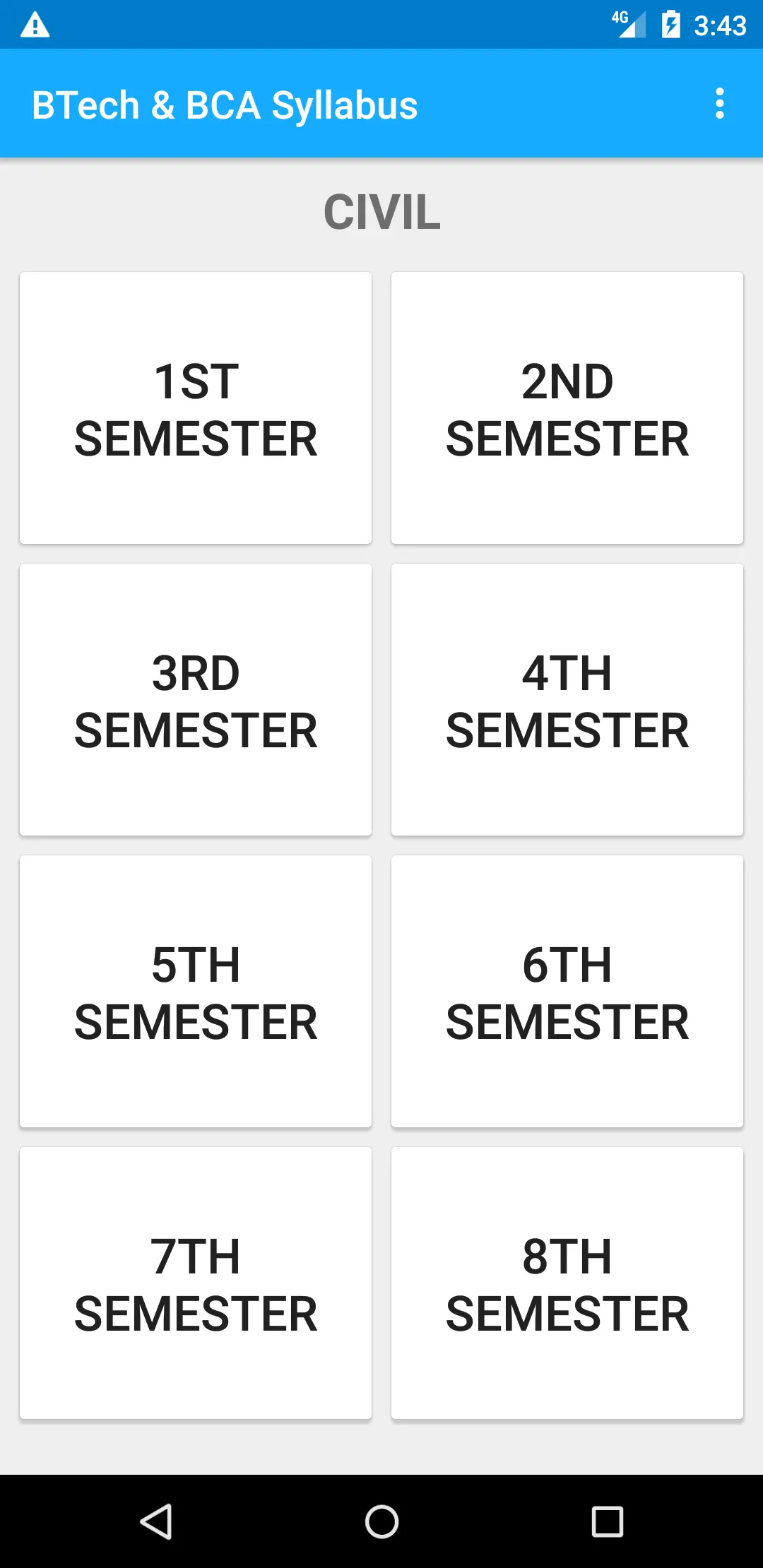Open the 1ST SEMESTER card

[x=196, y=408]
